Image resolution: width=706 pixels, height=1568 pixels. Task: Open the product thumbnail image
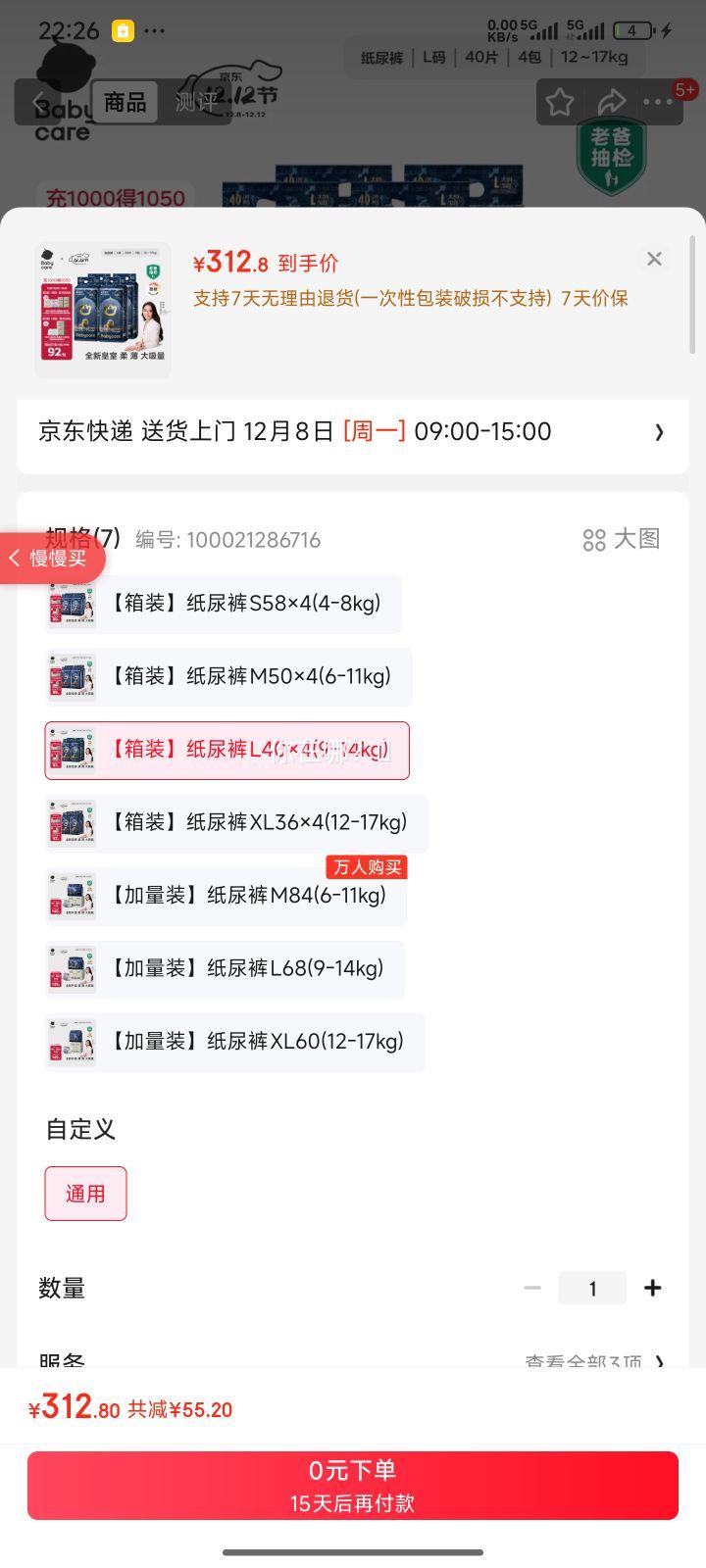tap(103, 311)
